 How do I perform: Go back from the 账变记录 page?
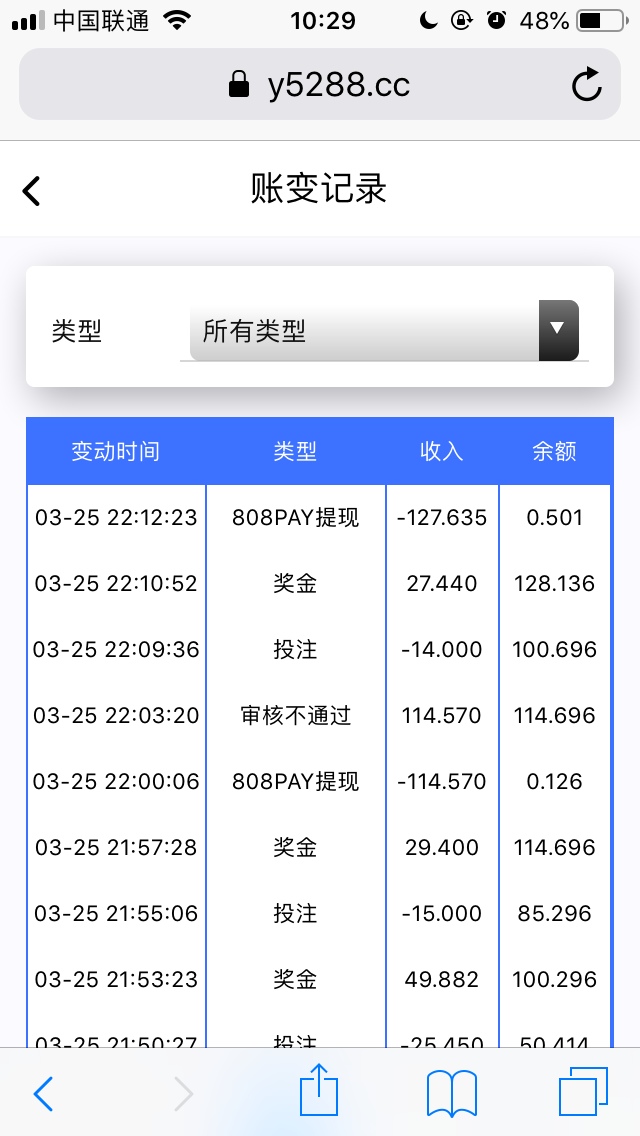[32, 190]
